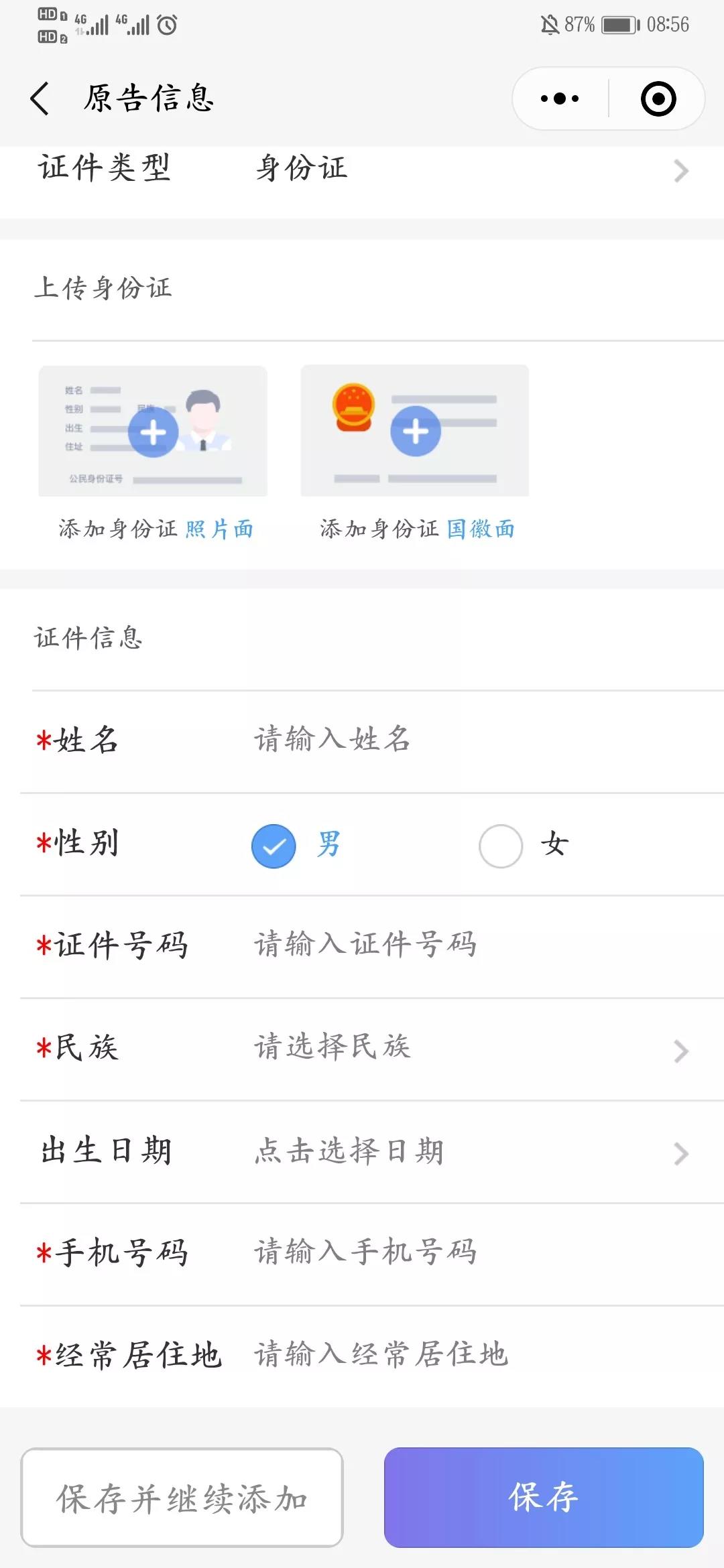
Task: Open the mini program three-dot menu
Action: pyautogui.click(x=560, y=99)
